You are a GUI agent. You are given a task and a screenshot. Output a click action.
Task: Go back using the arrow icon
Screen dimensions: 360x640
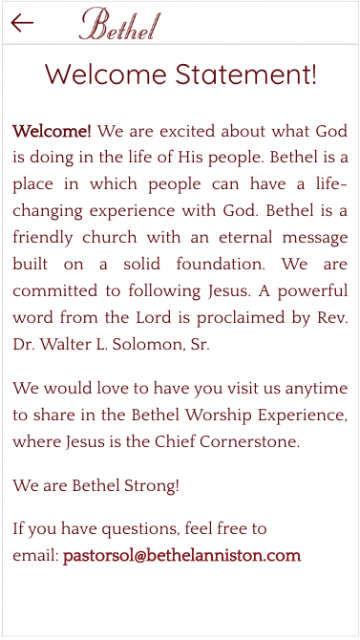22,23
